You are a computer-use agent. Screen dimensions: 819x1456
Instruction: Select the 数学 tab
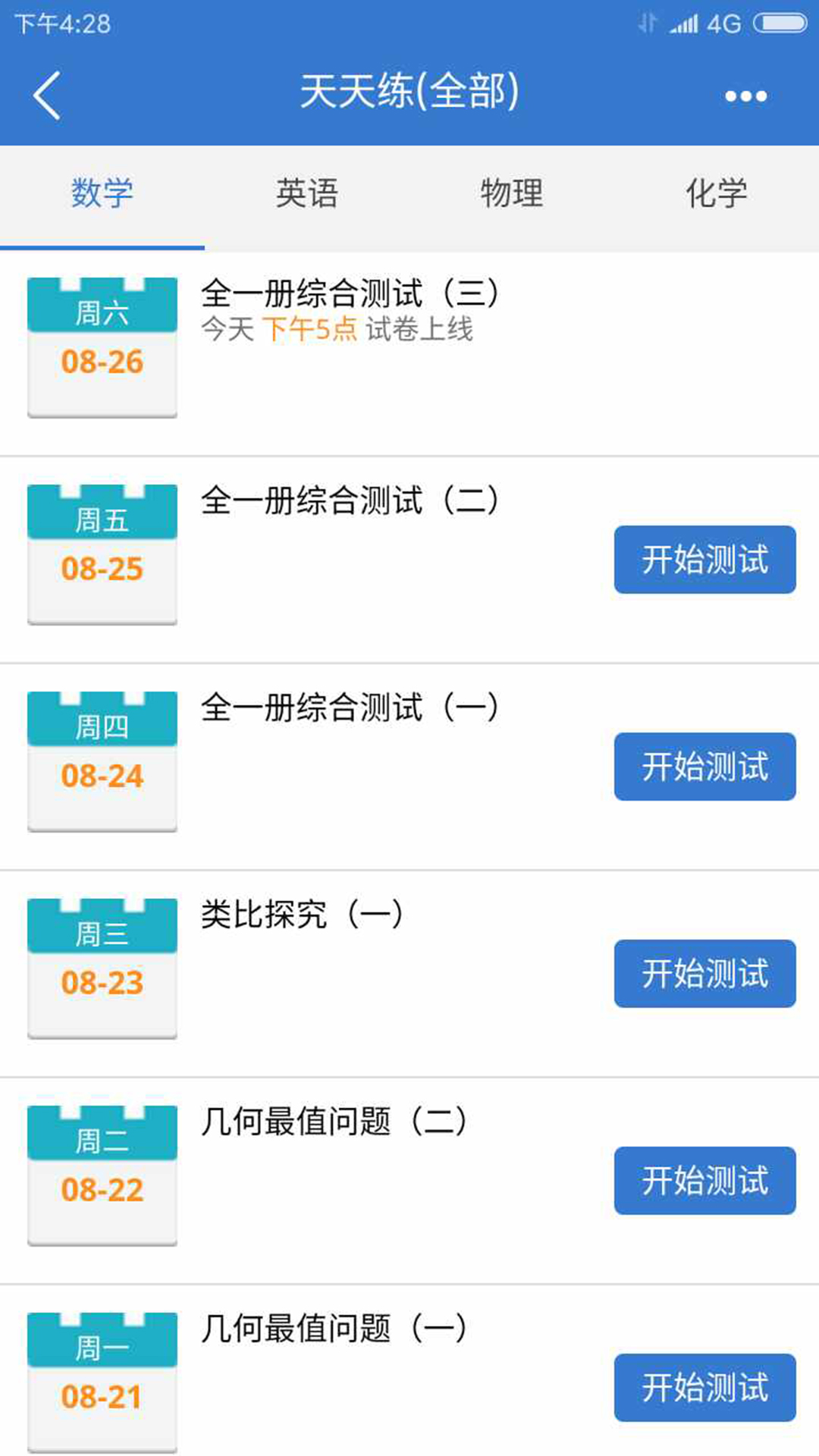[102, 193]
